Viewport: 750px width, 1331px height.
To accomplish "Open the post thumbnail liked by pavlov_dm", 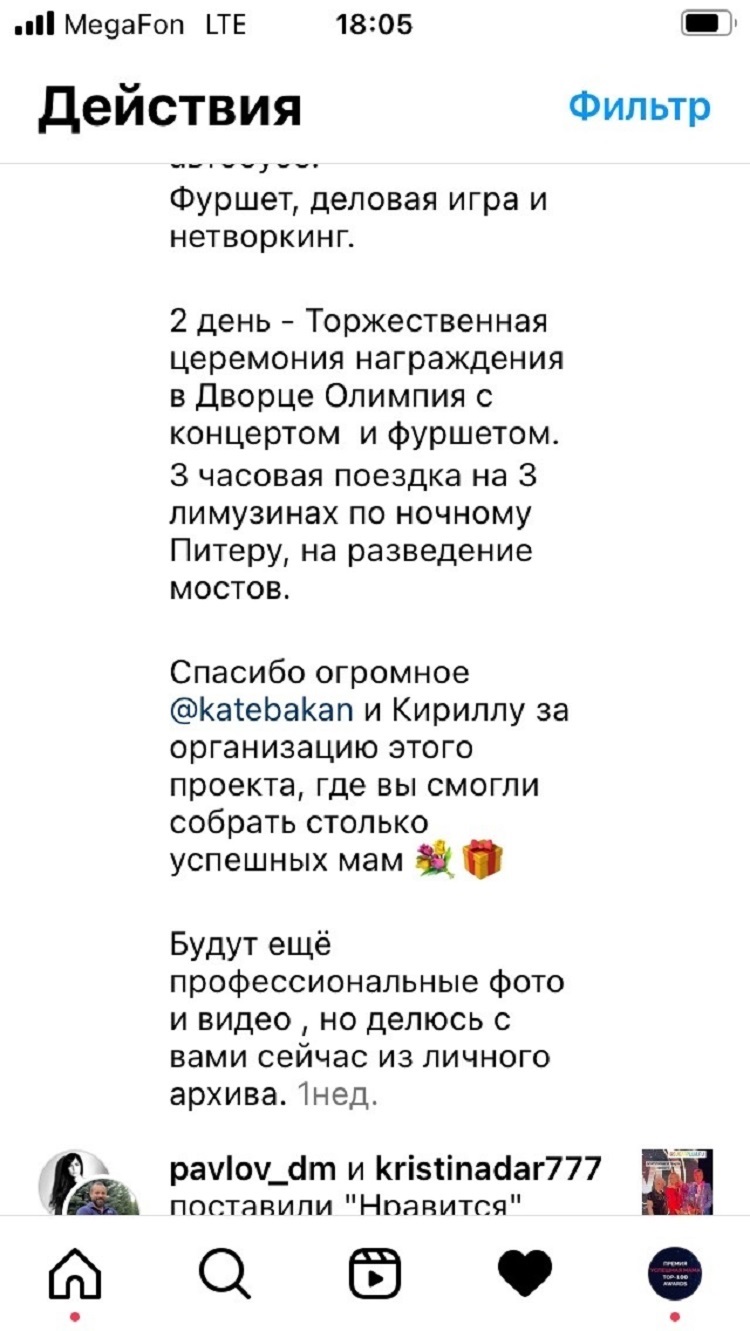I will [x=677, y=1184].
